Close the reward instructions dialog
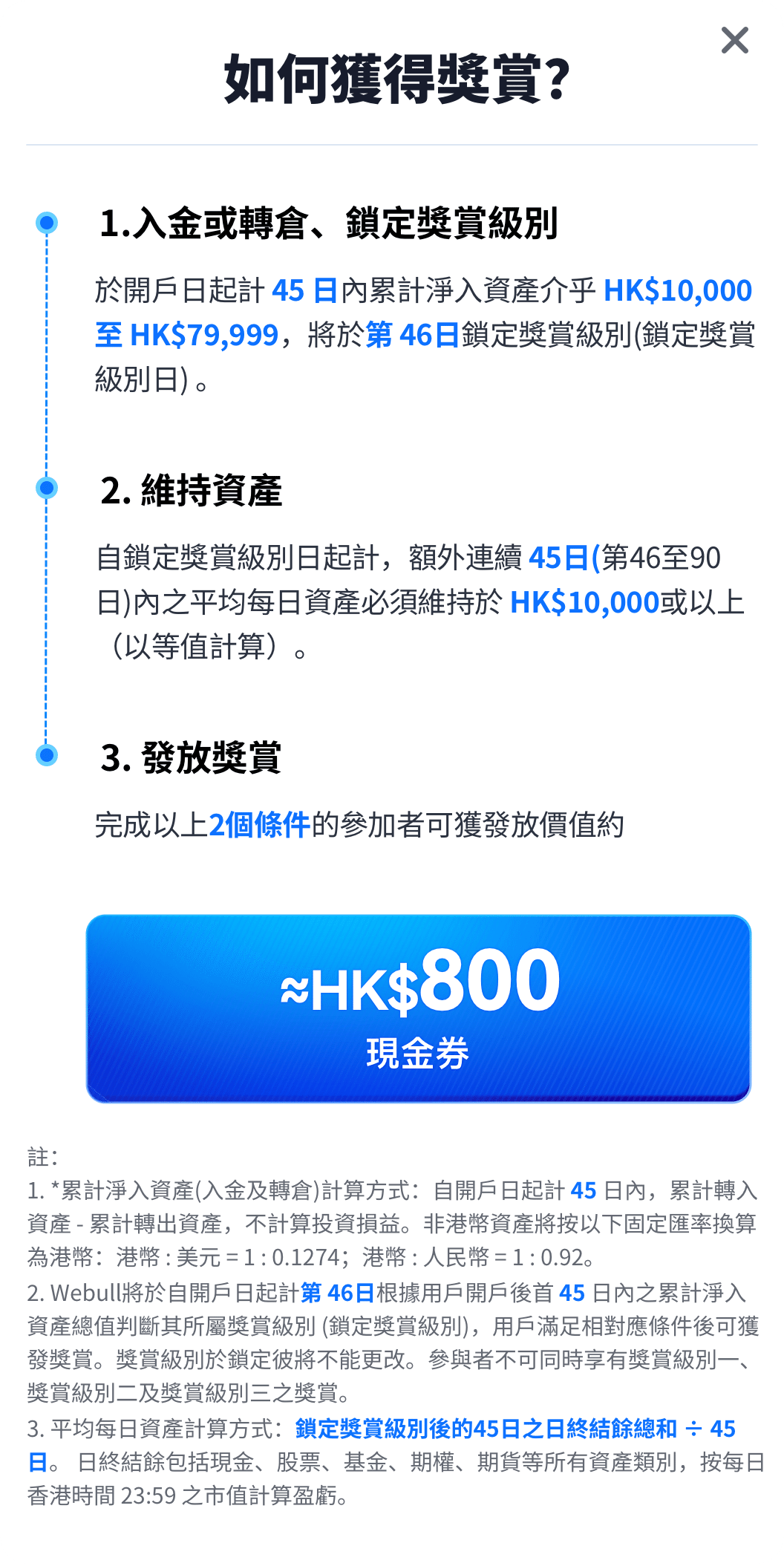This screenshot has width=784, height=1566. click(734, 40)
